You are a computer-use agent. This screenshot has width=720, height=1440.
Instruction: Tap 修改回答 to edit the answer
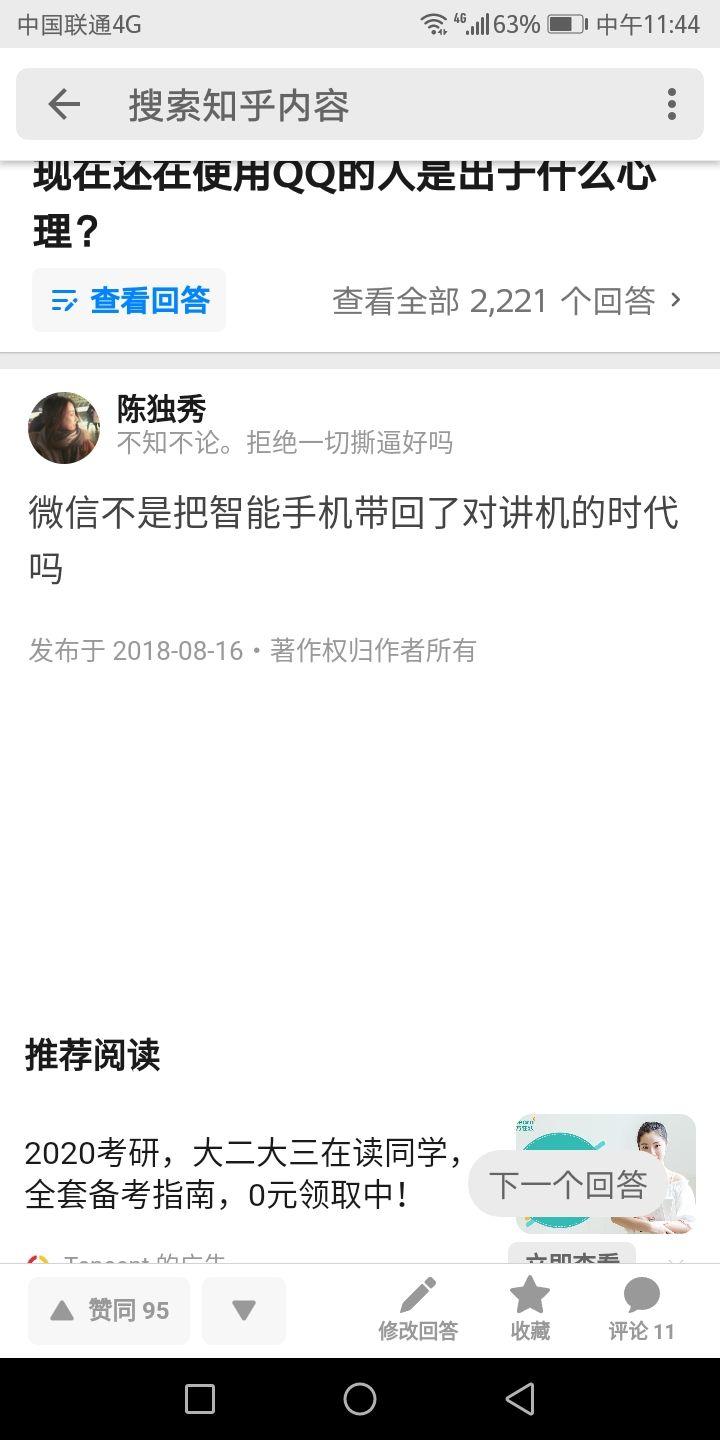click(x=418, y=1310)
